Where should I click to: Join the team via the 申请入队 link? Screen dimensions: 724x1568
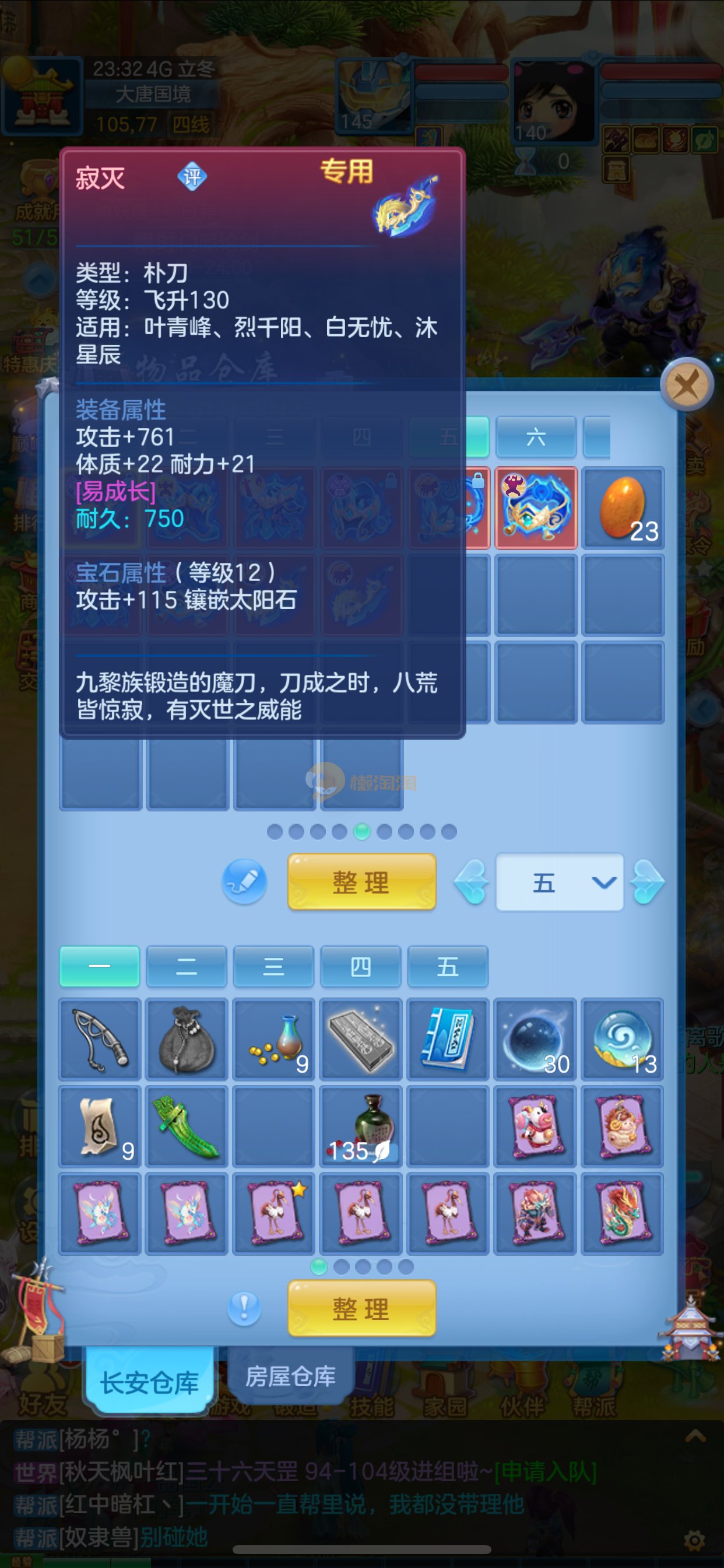coord(544,1471)
